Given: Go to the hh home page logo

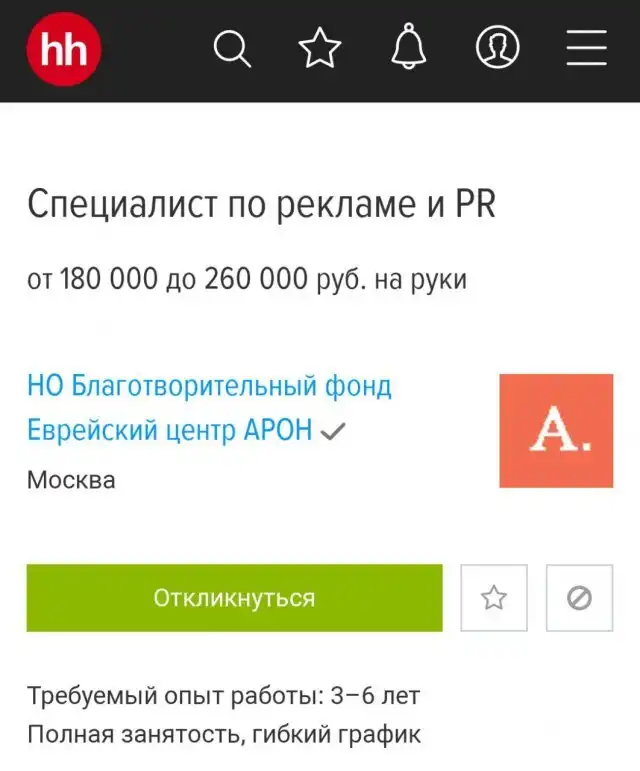Looking at the screenshot, I should (64, 49).
